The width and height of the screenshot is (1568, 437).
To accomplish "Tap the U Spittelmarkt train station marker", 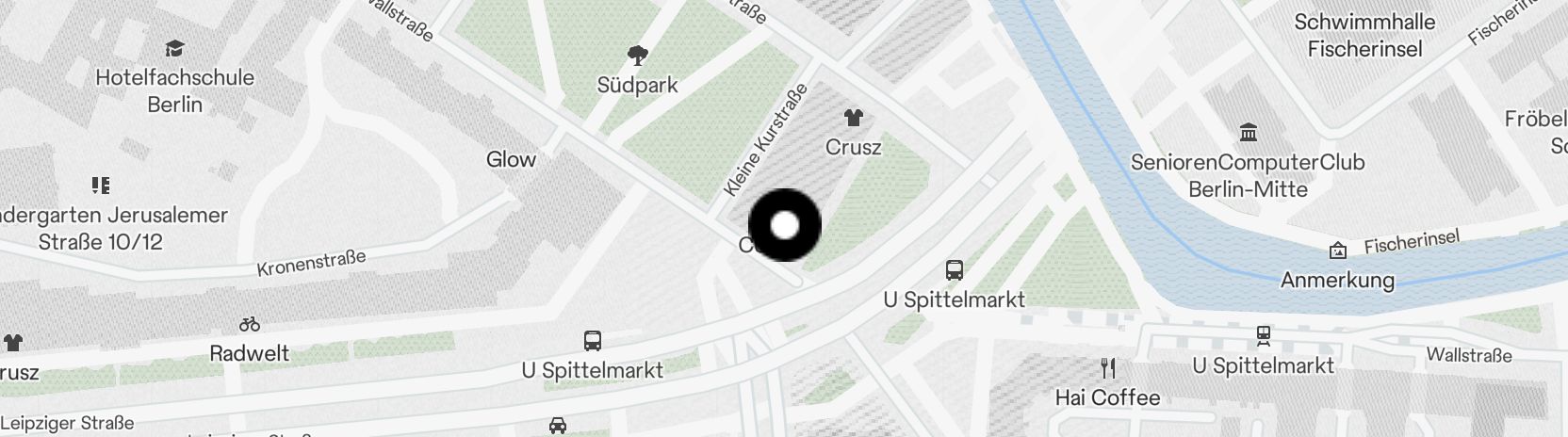I will click(x=1263, y=336).
